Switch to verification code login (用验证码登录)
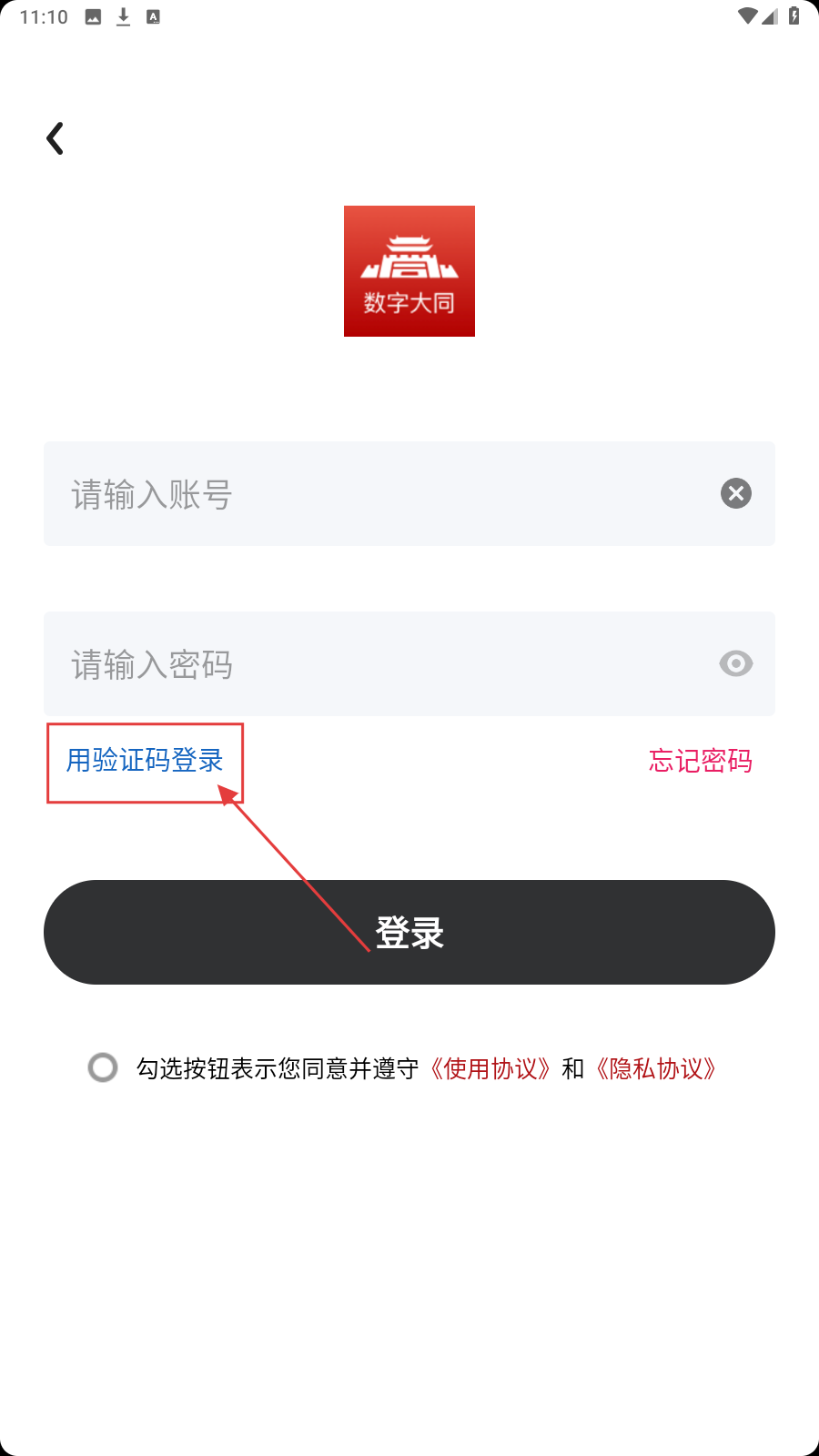The width and height of the screenshot is (819, 1456). (145, 761)
